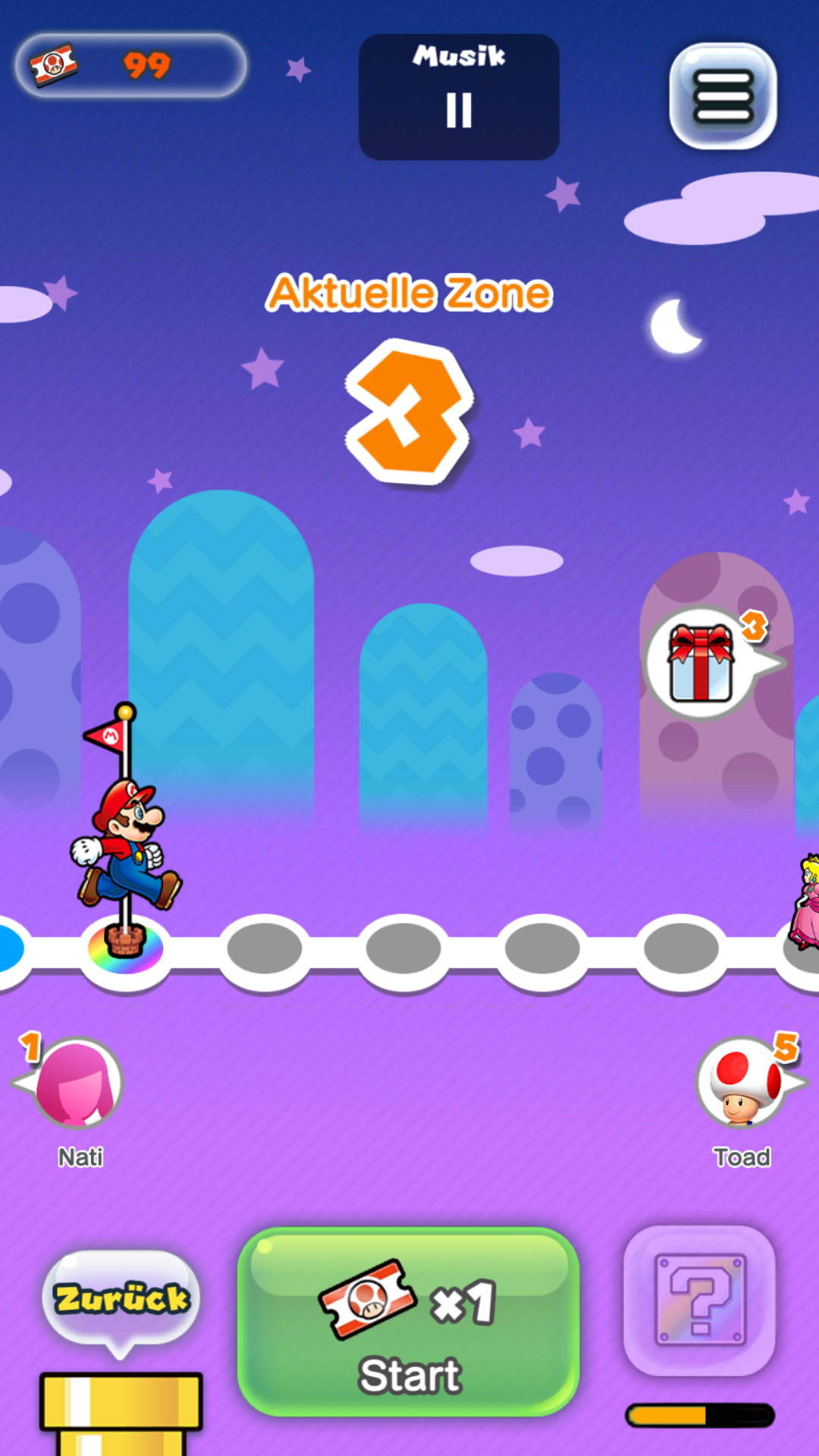View Nati's player bubble
The width and height of the screenshot is (819, 1456).
[74, 1083]
